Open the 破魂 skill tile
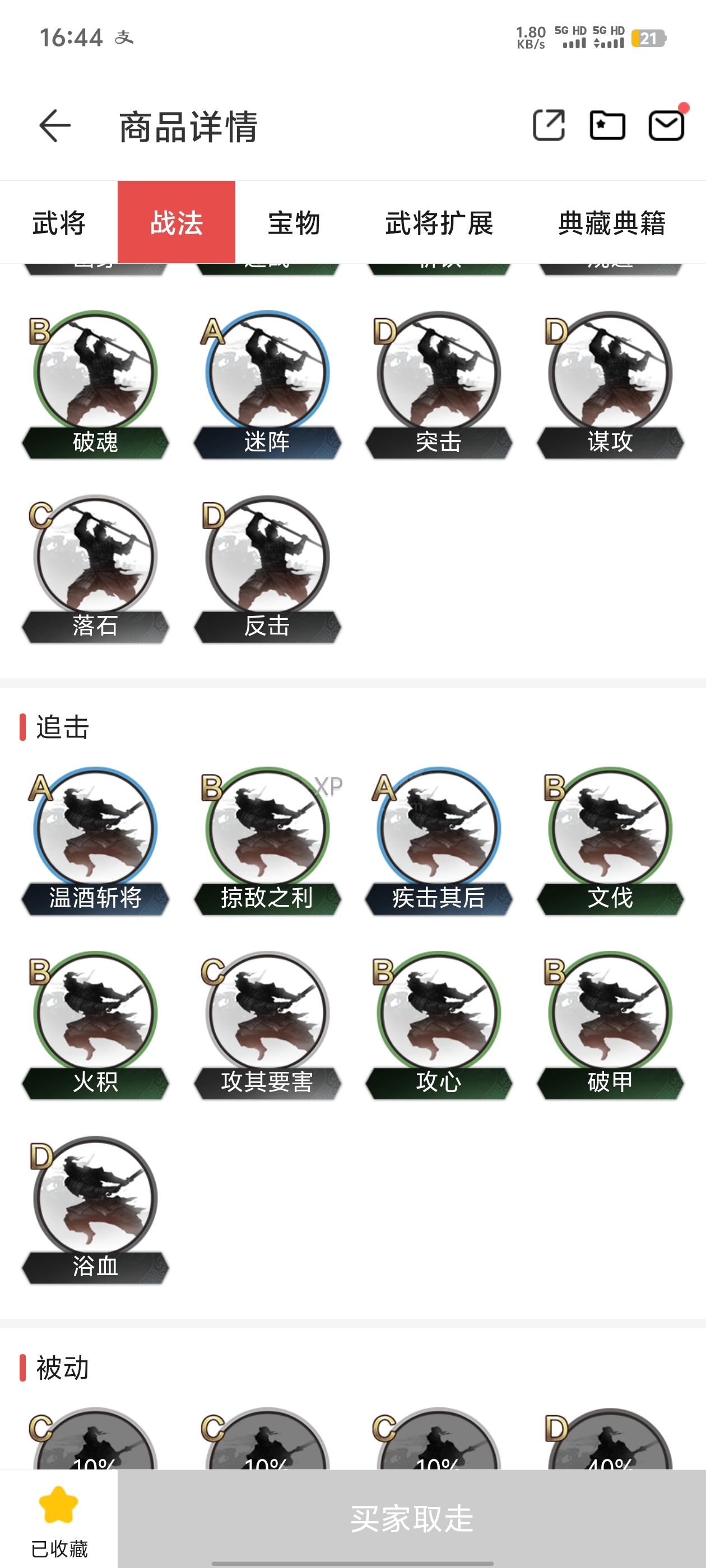This screenshot has width=706, height=1568. pos(95,385)
